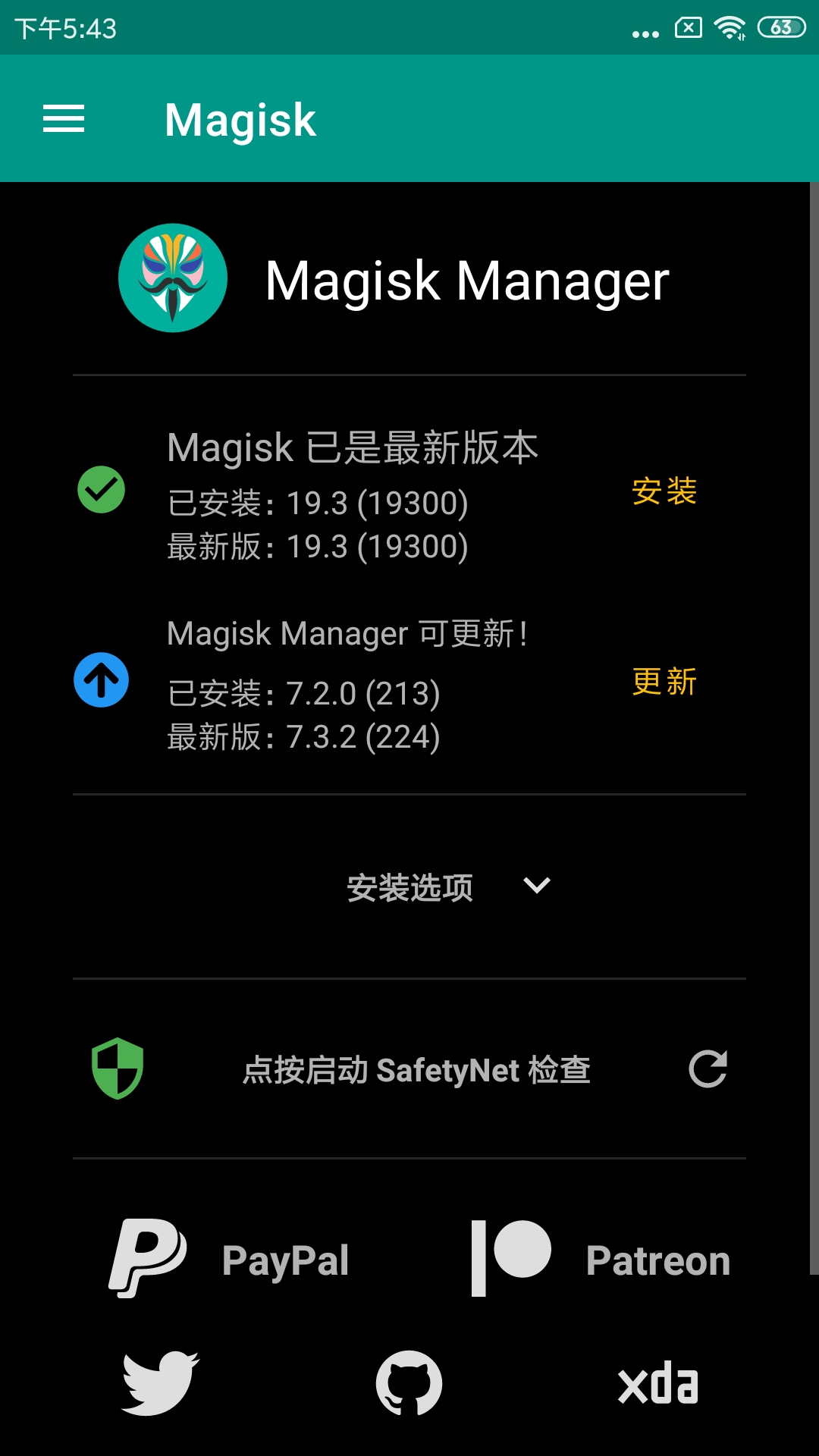This screenshot has width=819, height=1456.
Task: Tap 安装 to install Magisk
Action: (664, 491)
